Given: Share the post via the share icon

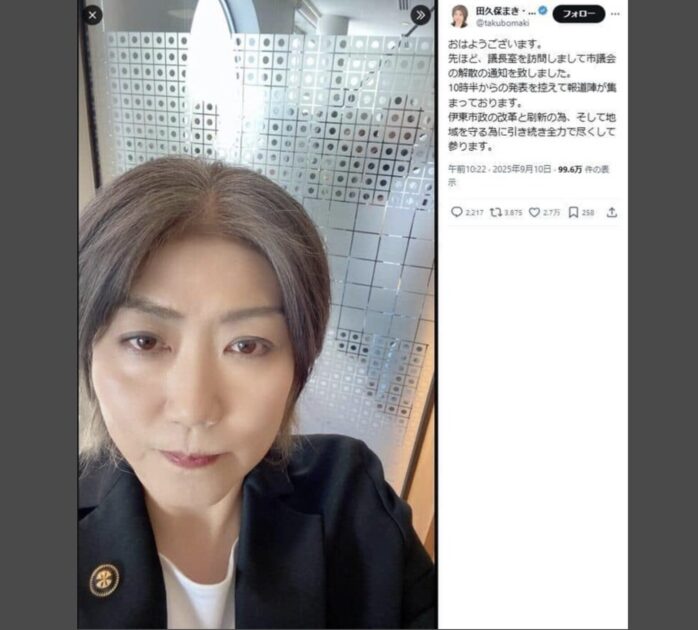Looking at the screenshot, I should (611, 212).
